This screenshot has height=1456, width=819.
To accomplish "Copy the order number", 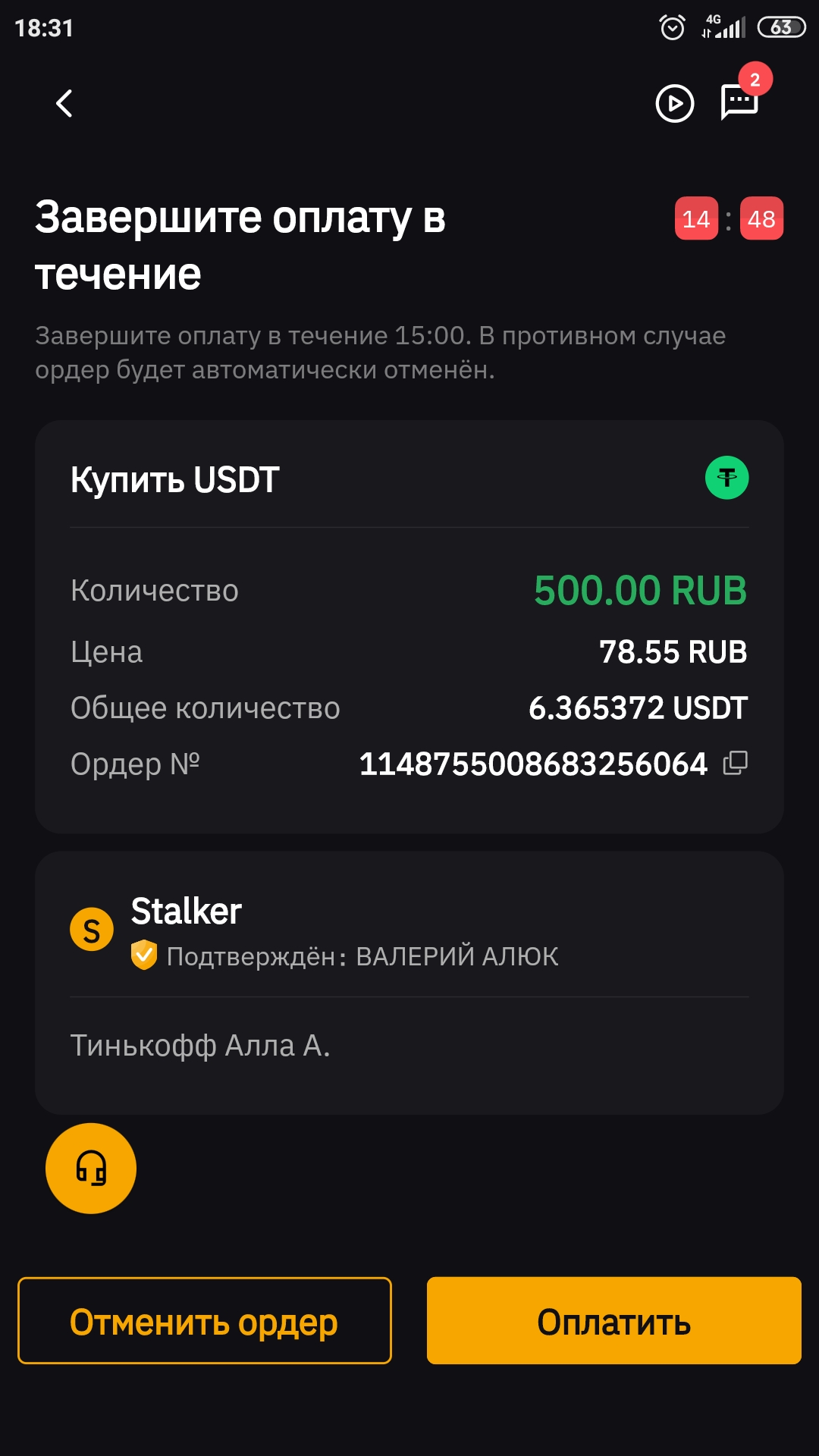I will point(735,763).
